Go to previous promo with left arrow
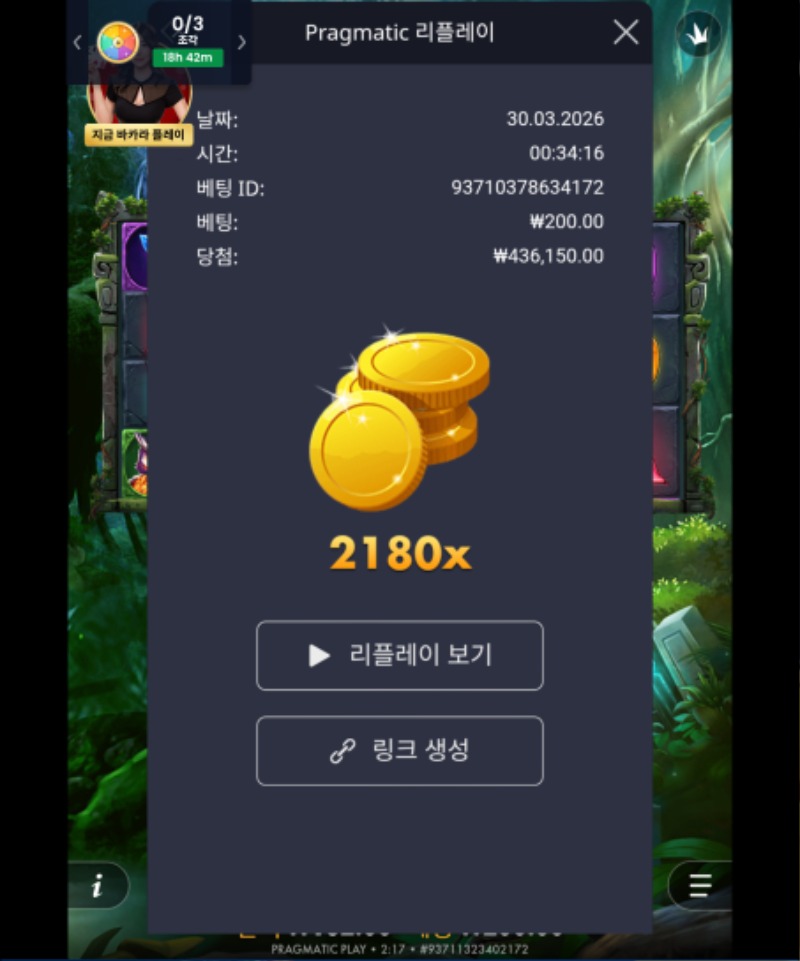 77,42
